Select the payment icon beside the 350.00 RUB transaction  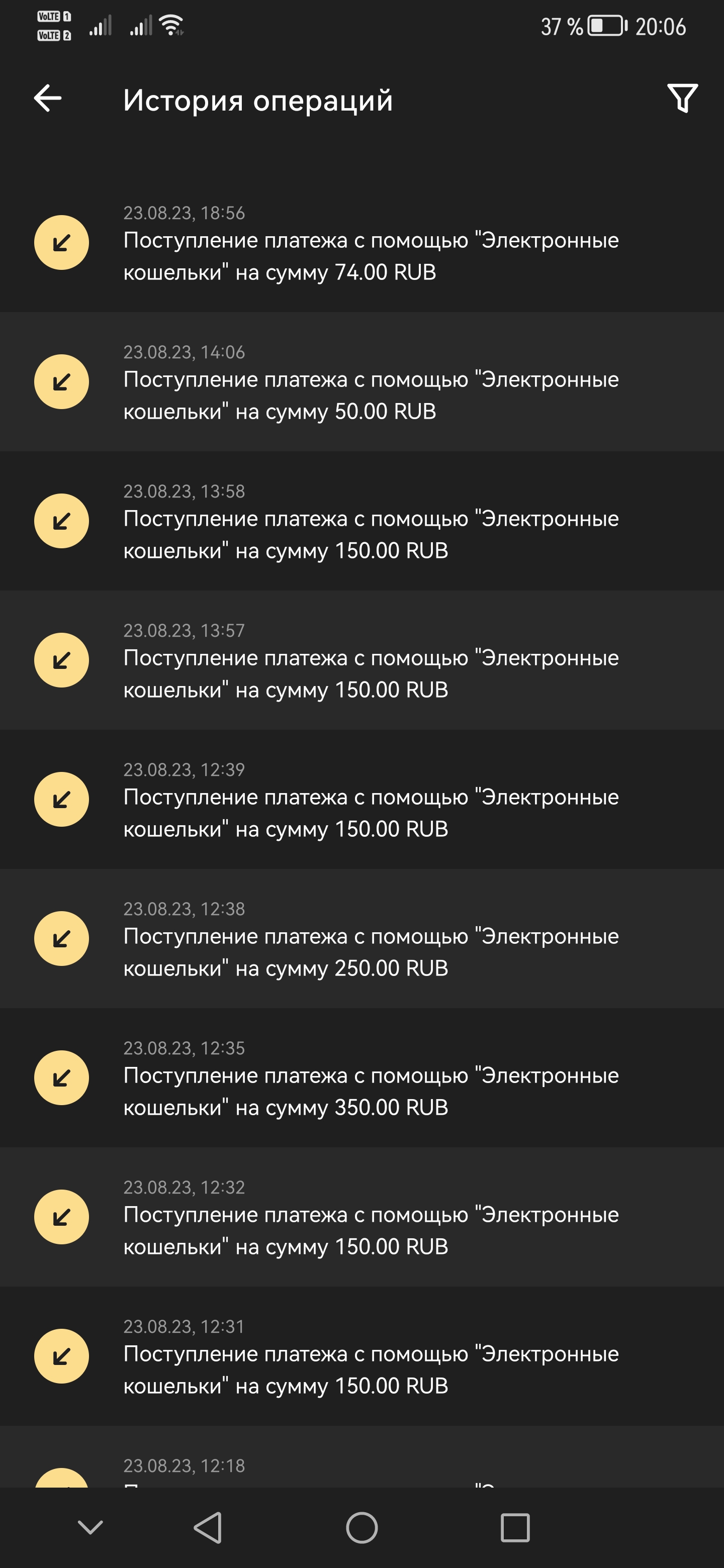(61, 1077)
